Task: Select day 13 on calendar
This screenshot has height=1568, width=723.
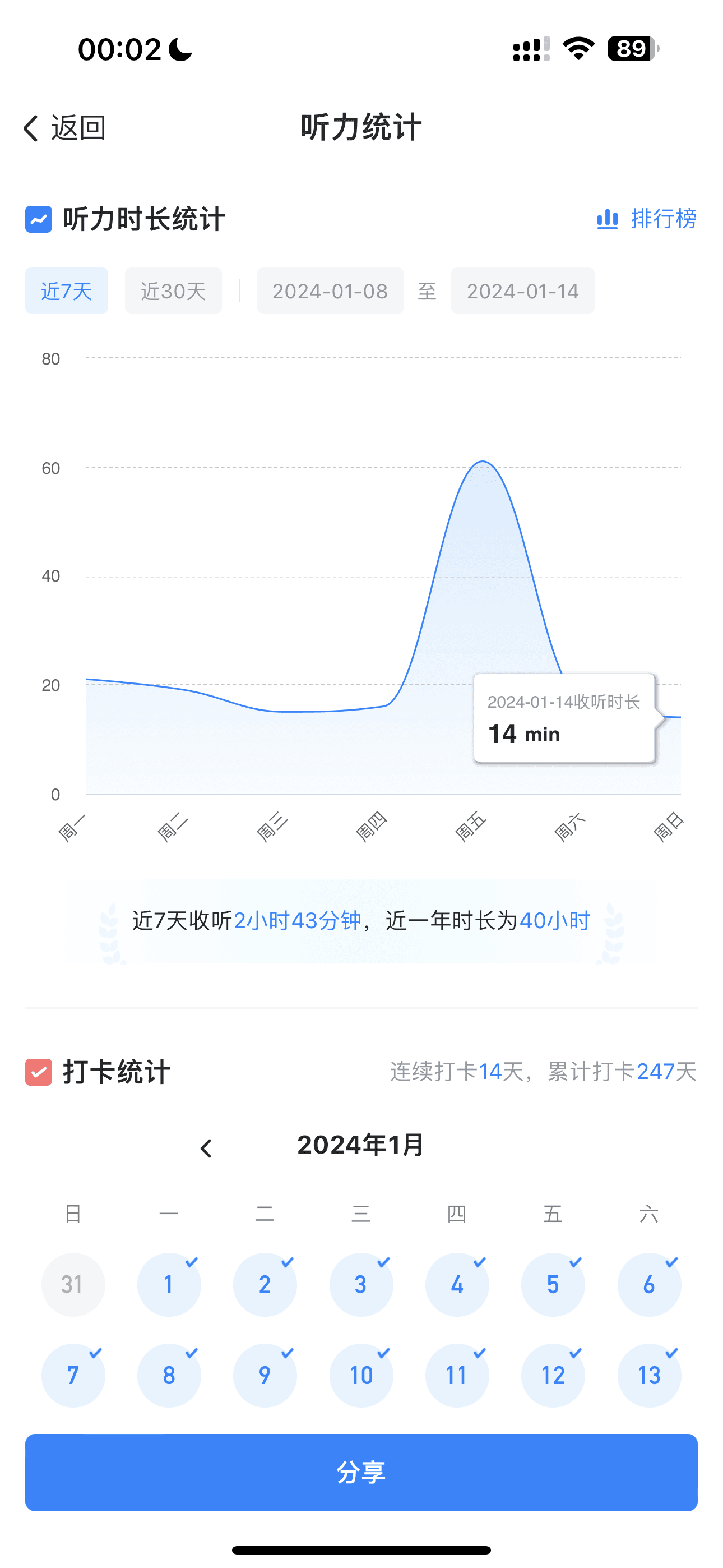Action: click(x=649, y=1375)
